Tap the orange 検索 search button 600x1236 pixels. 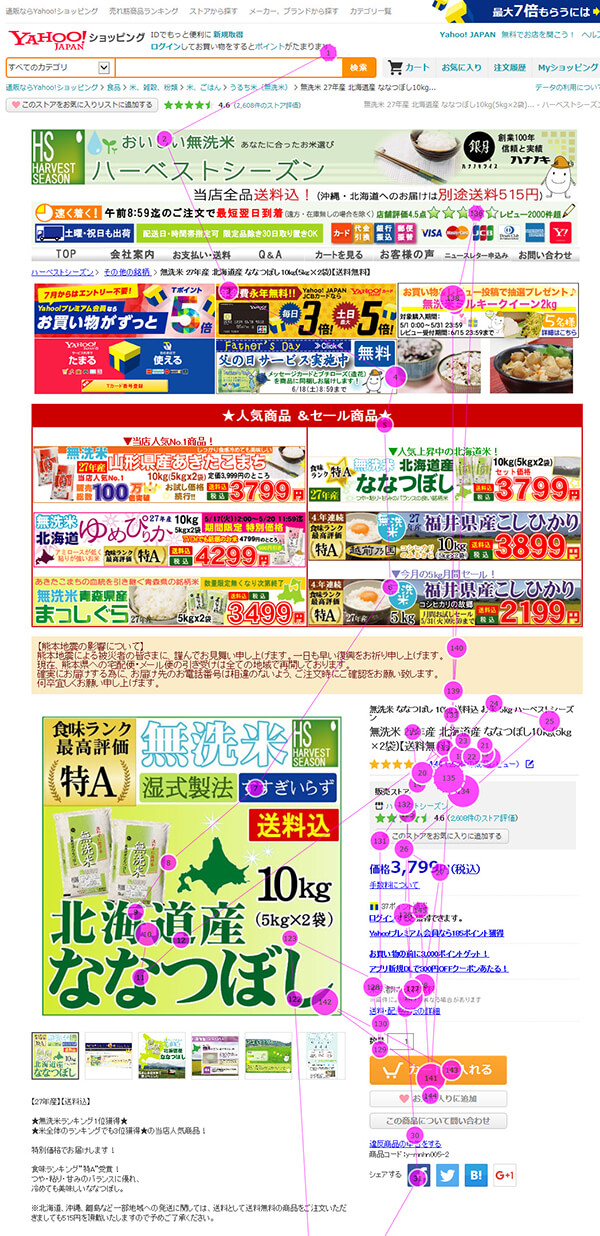(359, 68)
